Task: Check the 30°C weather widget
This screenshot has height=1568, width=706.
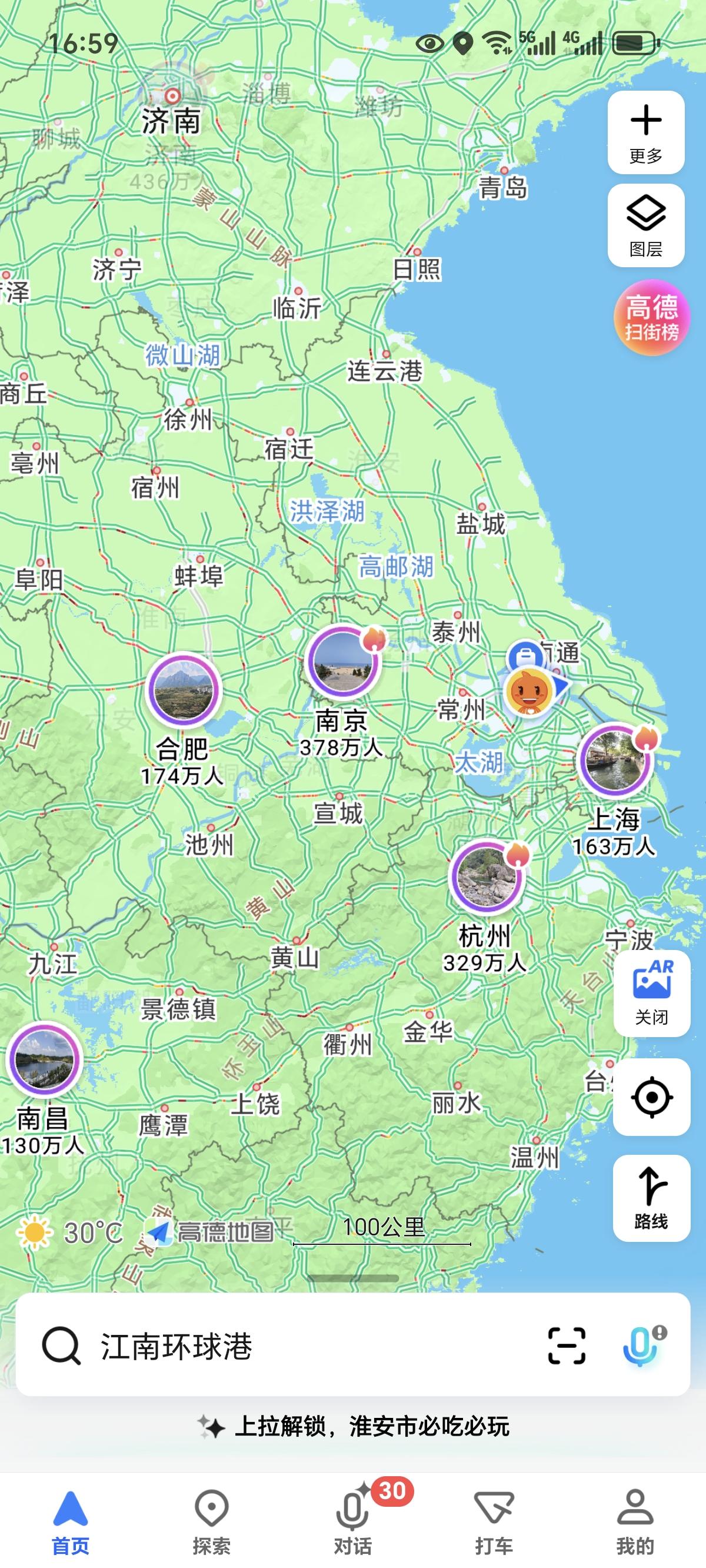Action: (70, 1233)
